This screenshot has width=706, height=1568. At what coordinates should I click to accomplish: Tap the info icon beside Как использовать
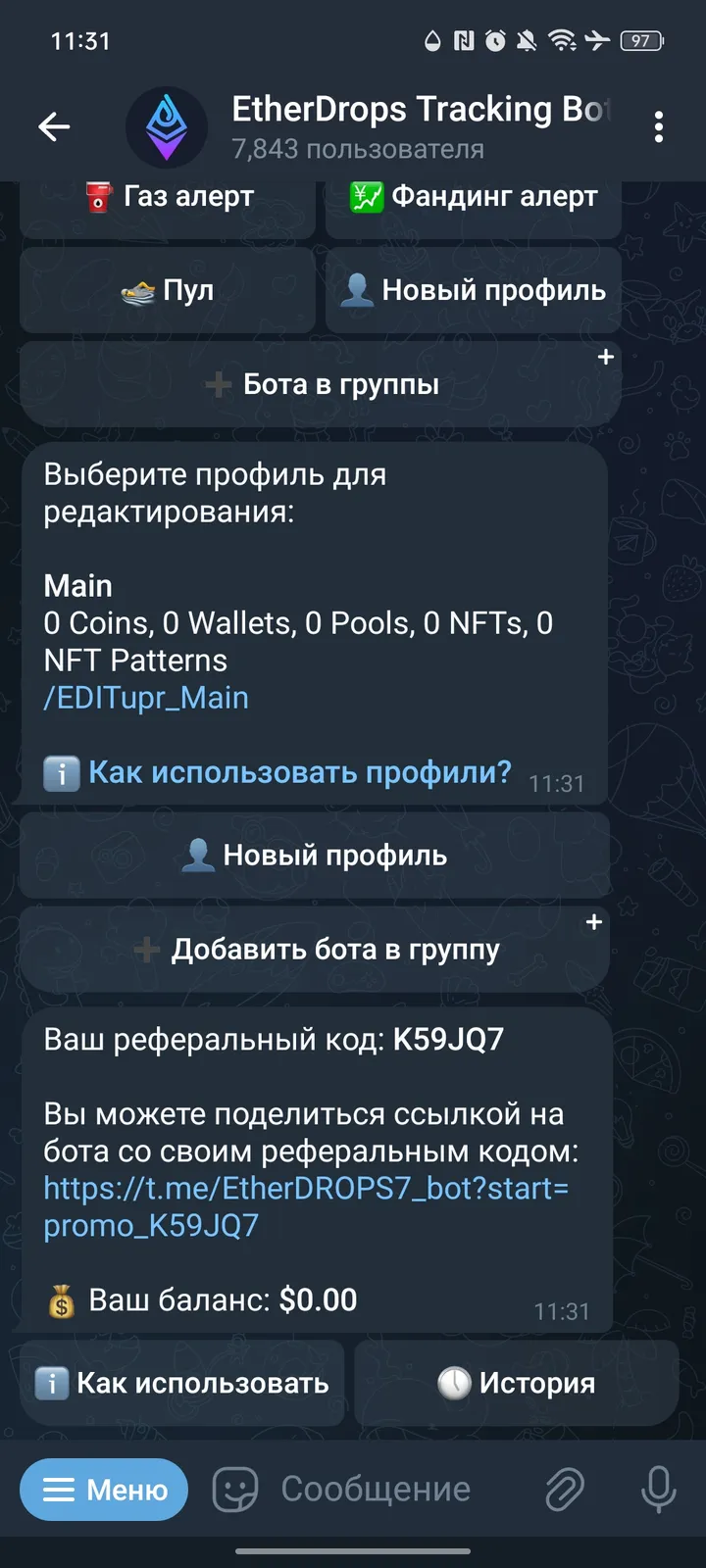pos(51,1383)
